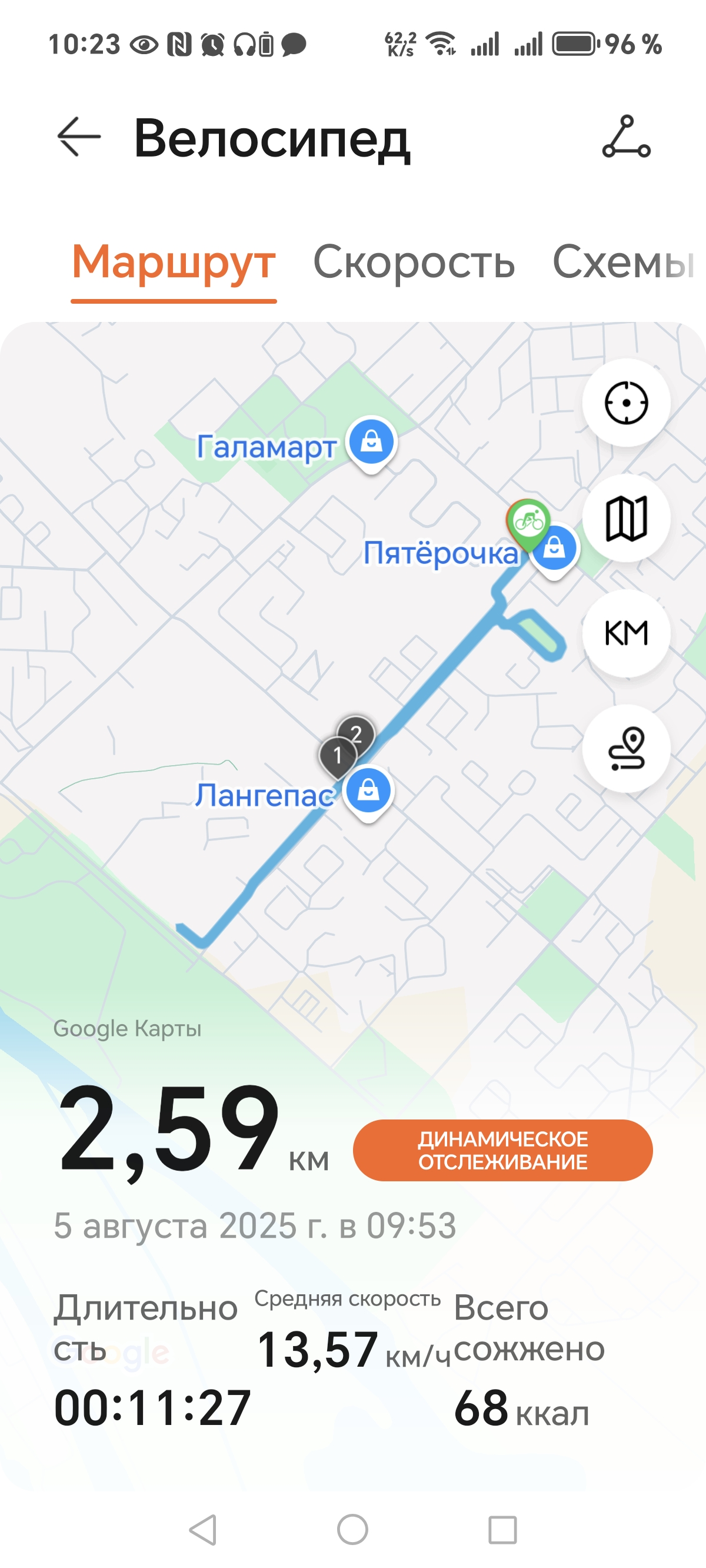This screenshot has height=1568, width=706.
Task: Open Галамарт place marker on map
Action: 371,443
